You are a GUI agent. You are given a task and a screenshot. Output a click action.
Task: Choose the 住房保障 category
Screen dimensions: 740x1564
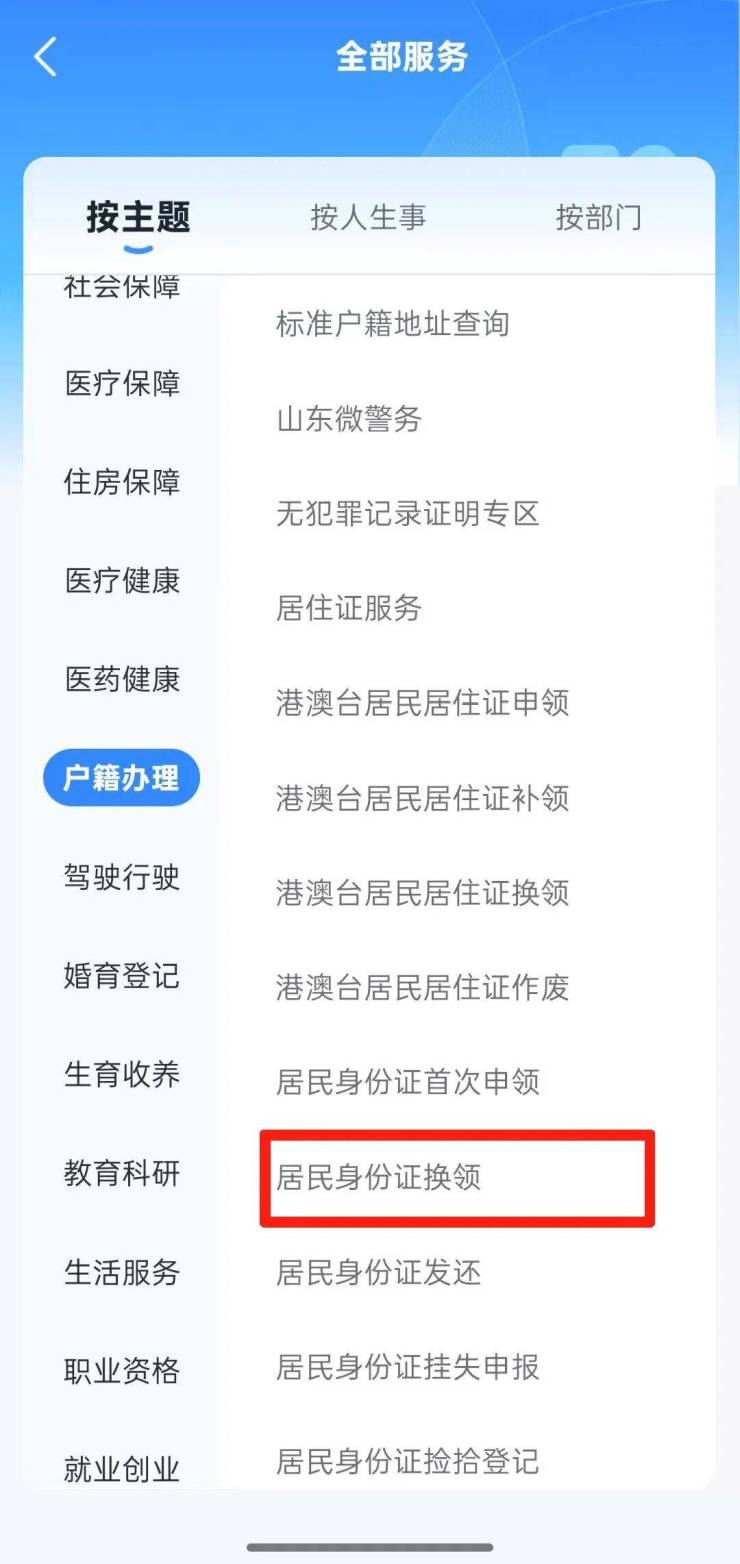[x=122, y=482]
